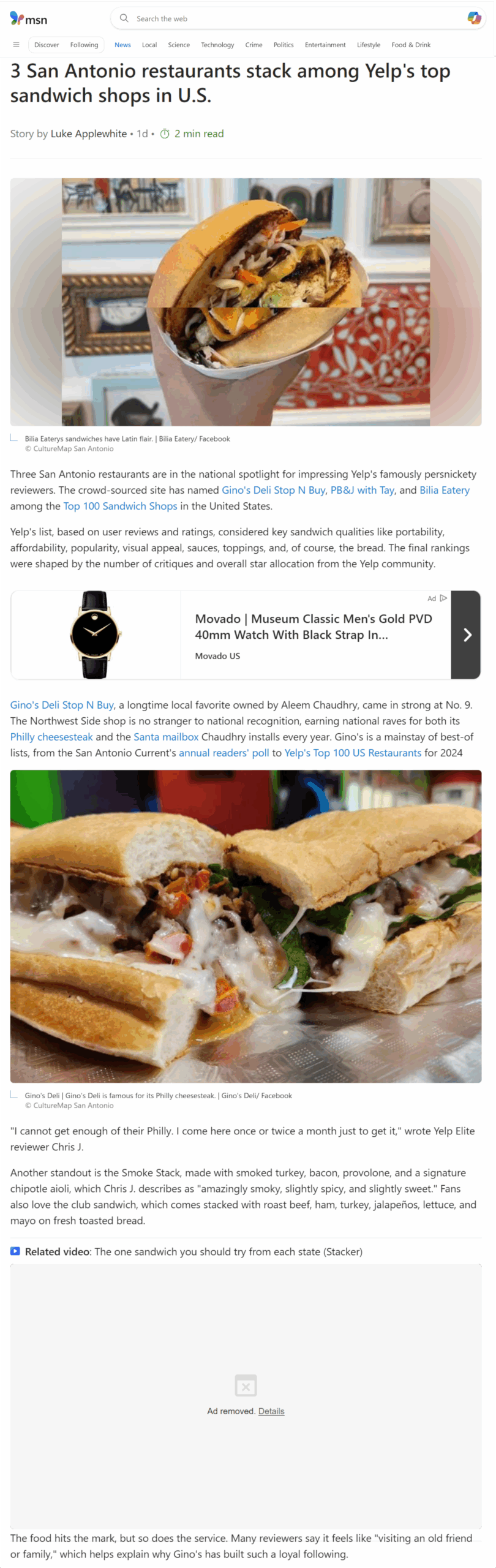Go to the Science section
Viewport: 496px width, 1568px height.
pyautogui.click(x=179, y=45)
